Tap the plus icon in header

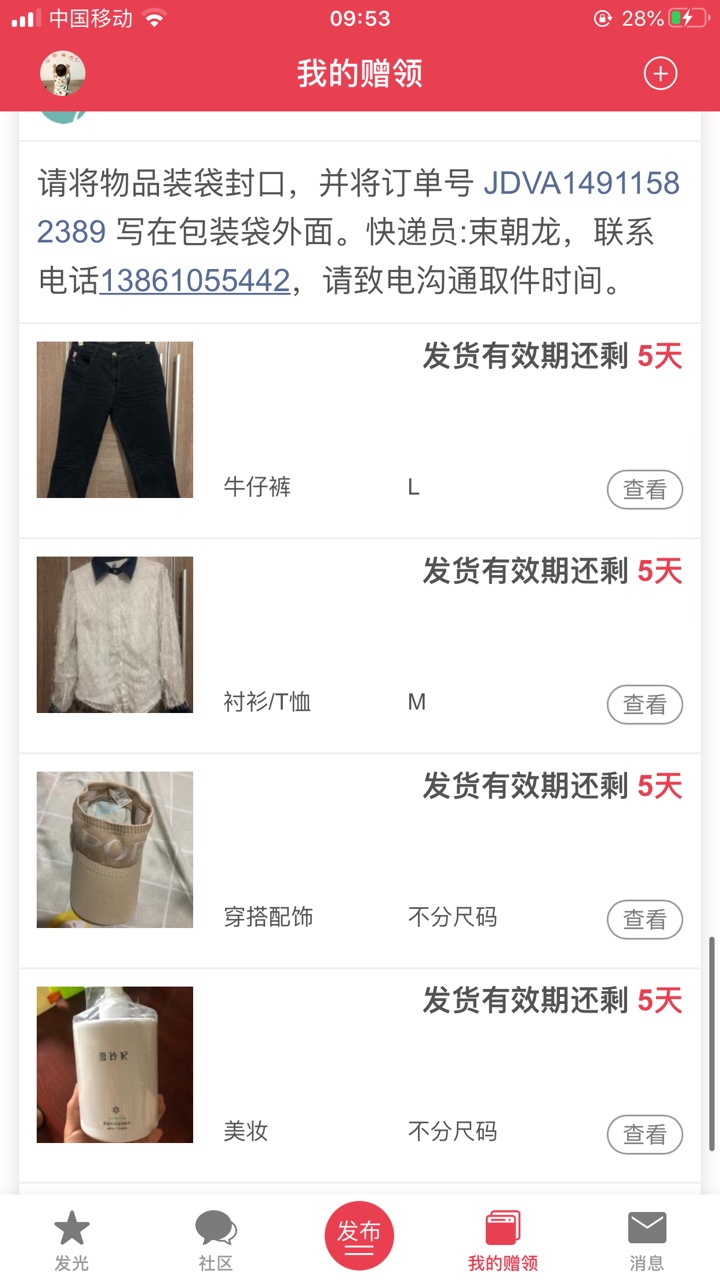click(660, 74)
